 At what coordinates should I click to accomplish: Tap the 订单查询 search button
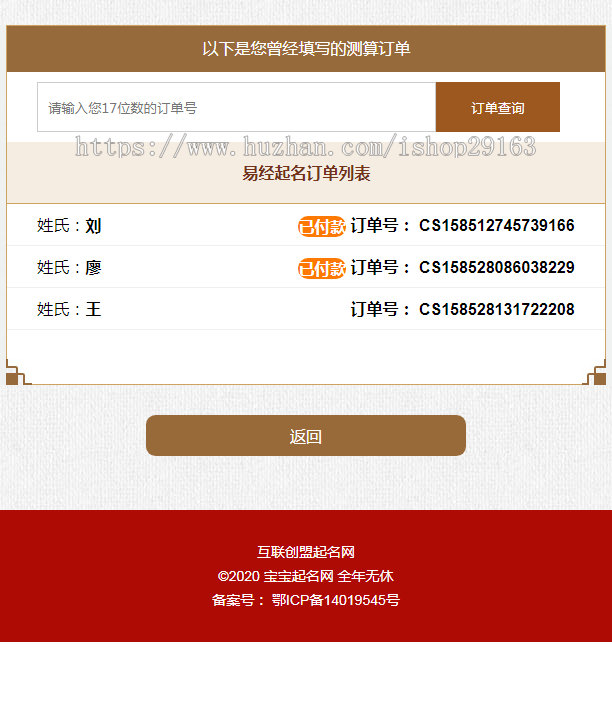(x=497, y=107)
